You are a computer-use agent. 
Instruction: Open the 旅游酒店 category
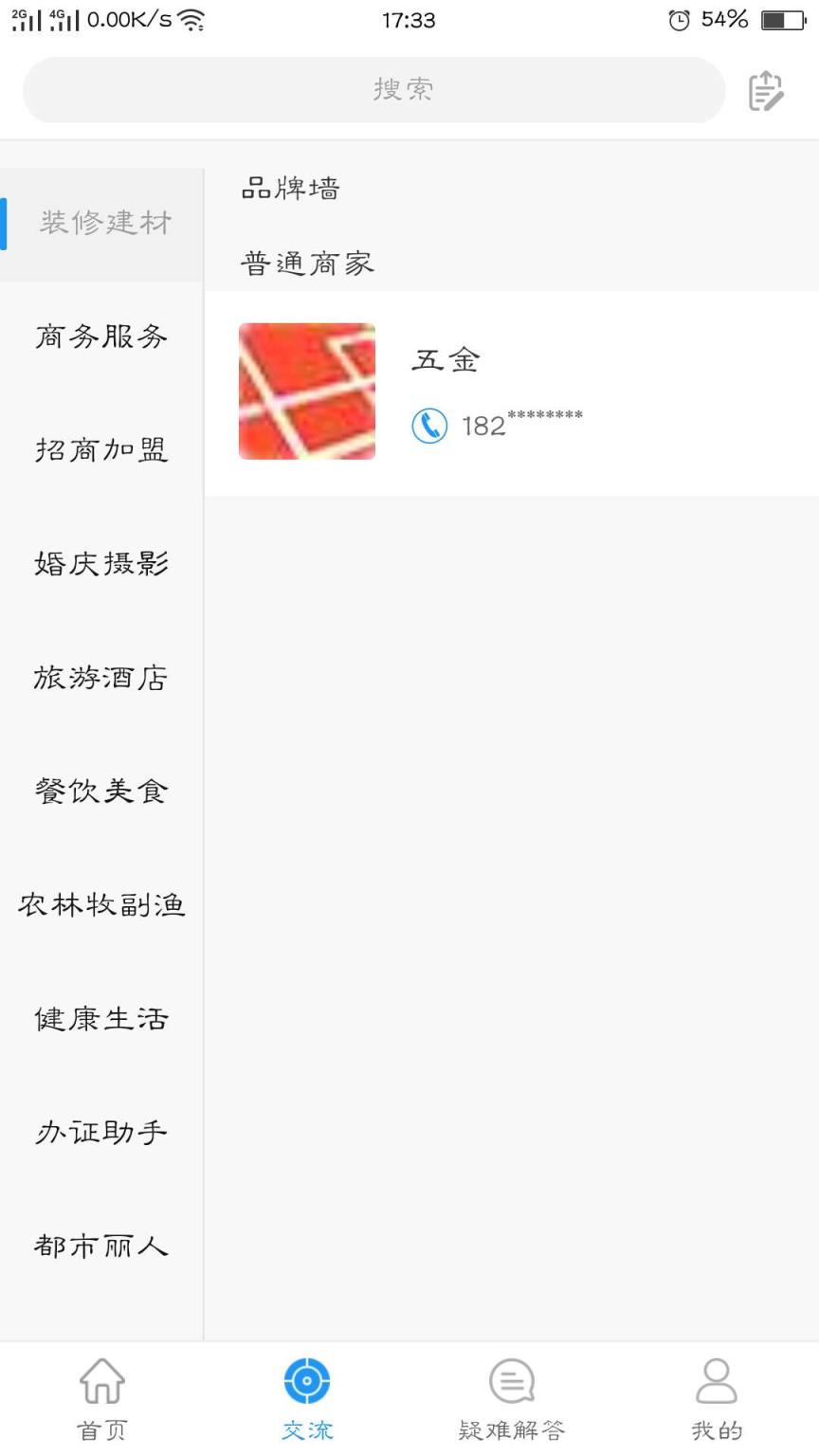pos(102,678)
